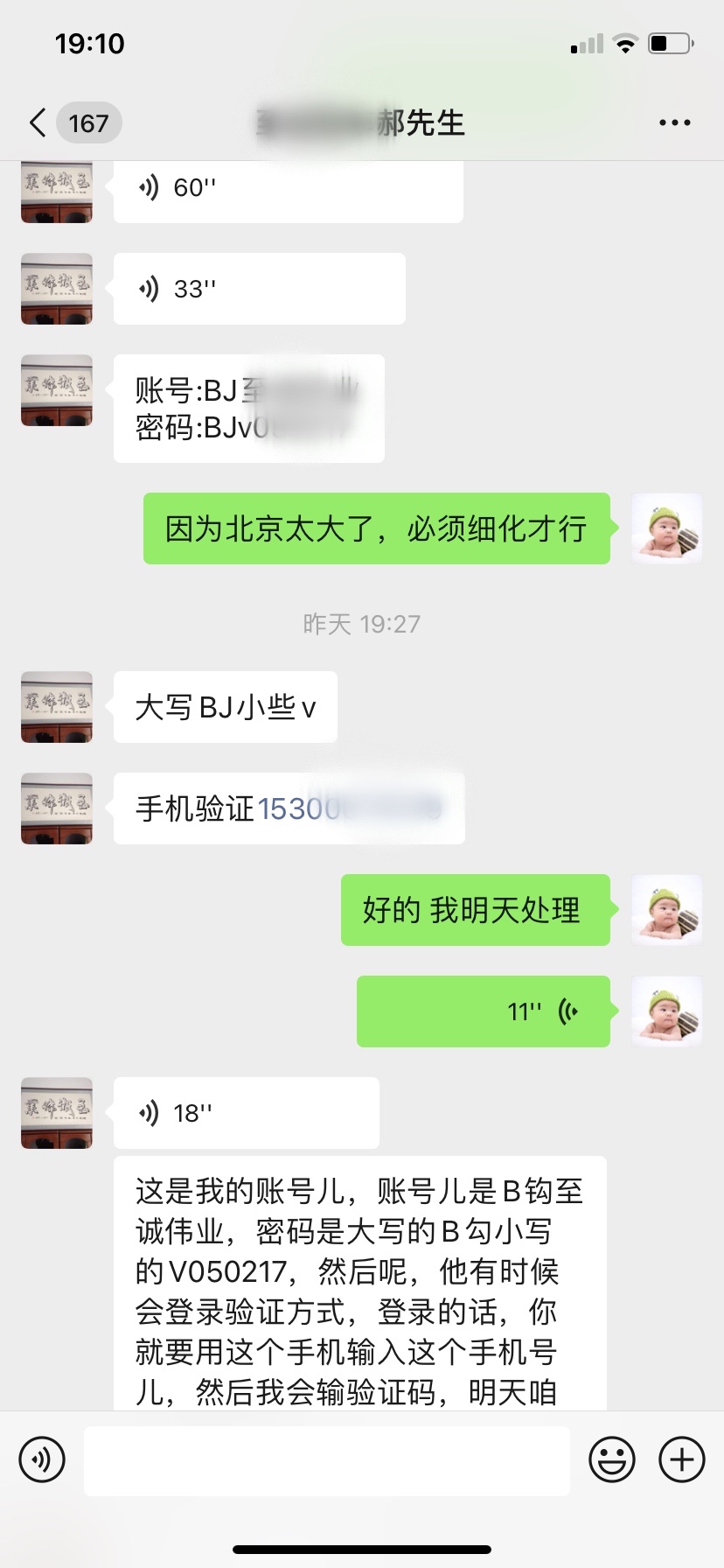Play the 60-second voice message
The width and height of the screenshot is (724, 1568).
(288, 188)
